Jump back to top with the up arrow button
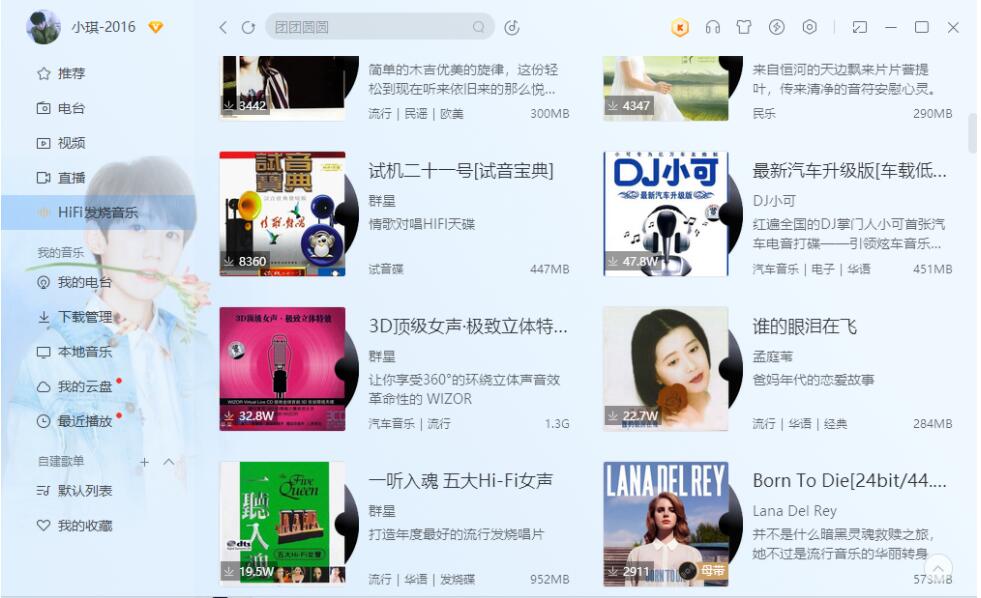The image size is (981, 598). [x=938, y=570]
